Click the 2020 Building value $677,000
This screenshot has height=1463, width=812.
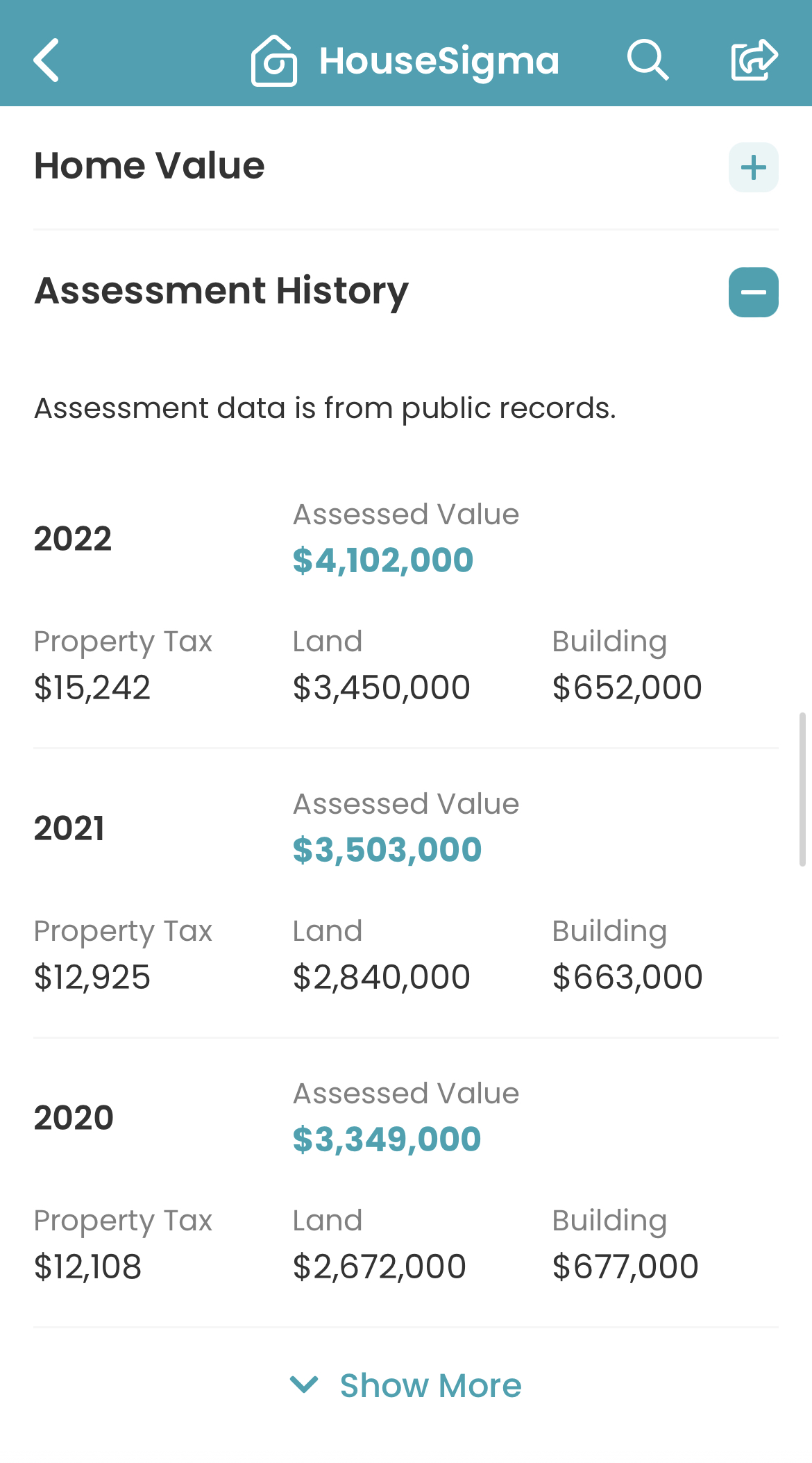point(625,1266)
